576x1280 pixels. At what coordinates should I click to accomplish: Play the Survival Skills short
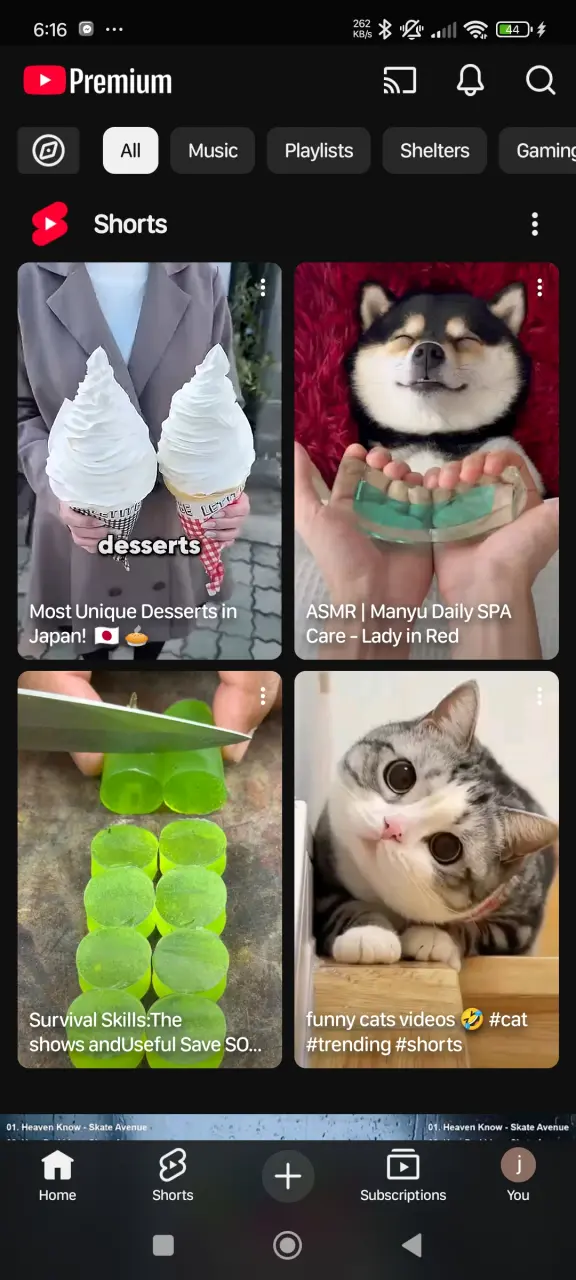[x=150, y=870]
